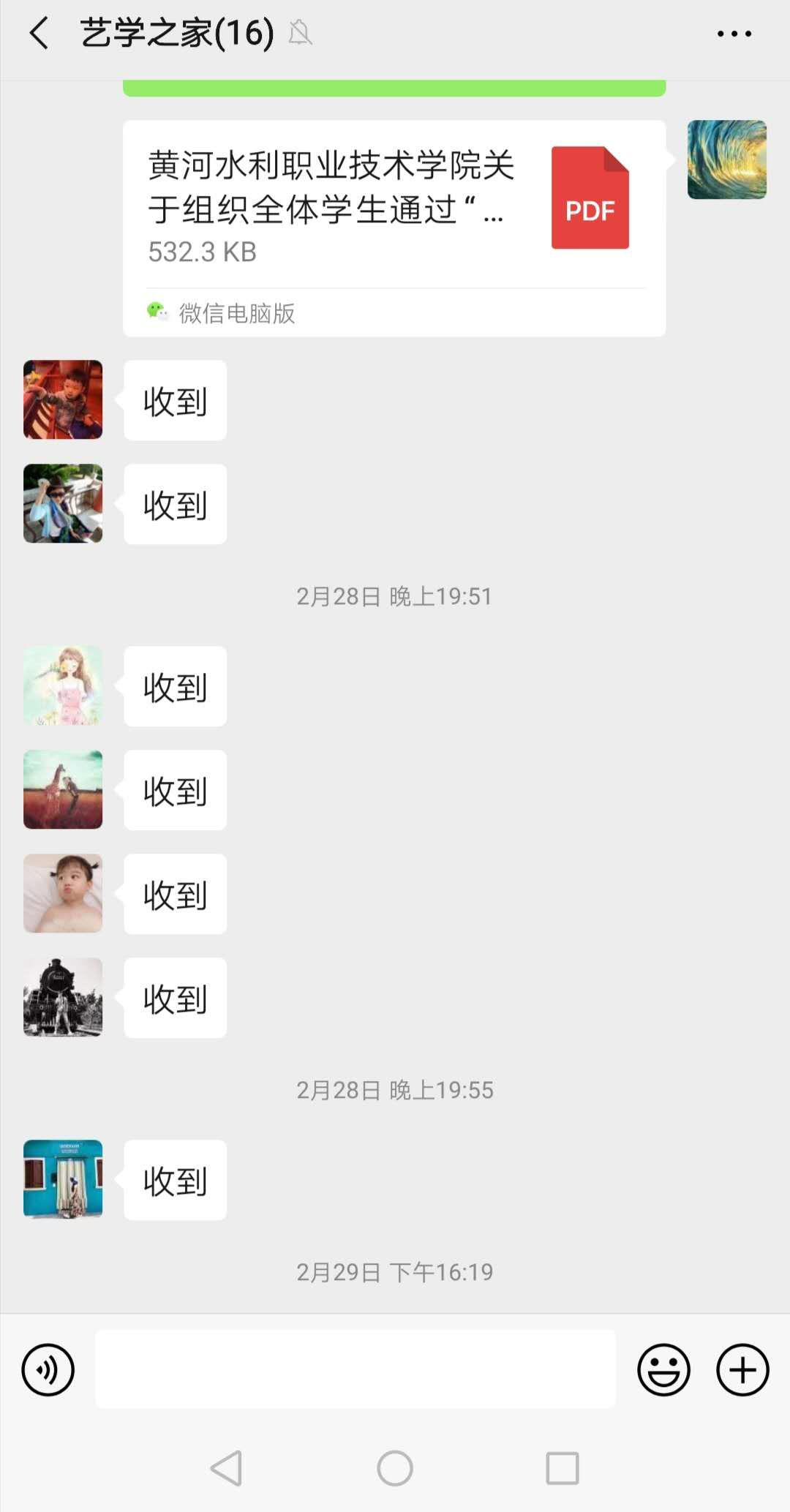View the wave avatar sender's profile
This screenshot has height=1512, width=790.
pyautogui.click(x=726, y=159)
